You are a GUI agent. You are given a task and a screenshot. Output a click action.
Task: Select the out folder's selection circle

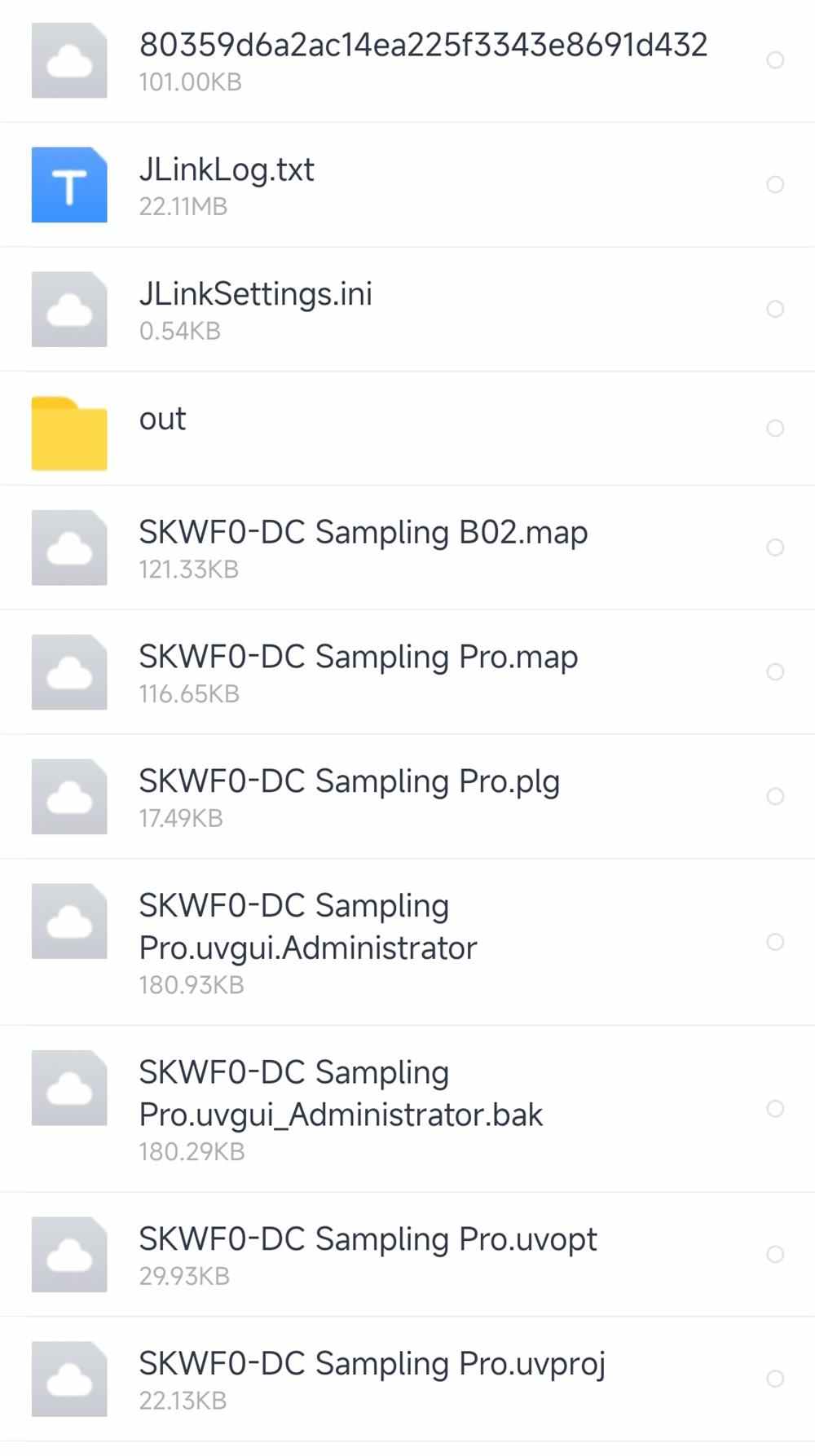[775, 429]
